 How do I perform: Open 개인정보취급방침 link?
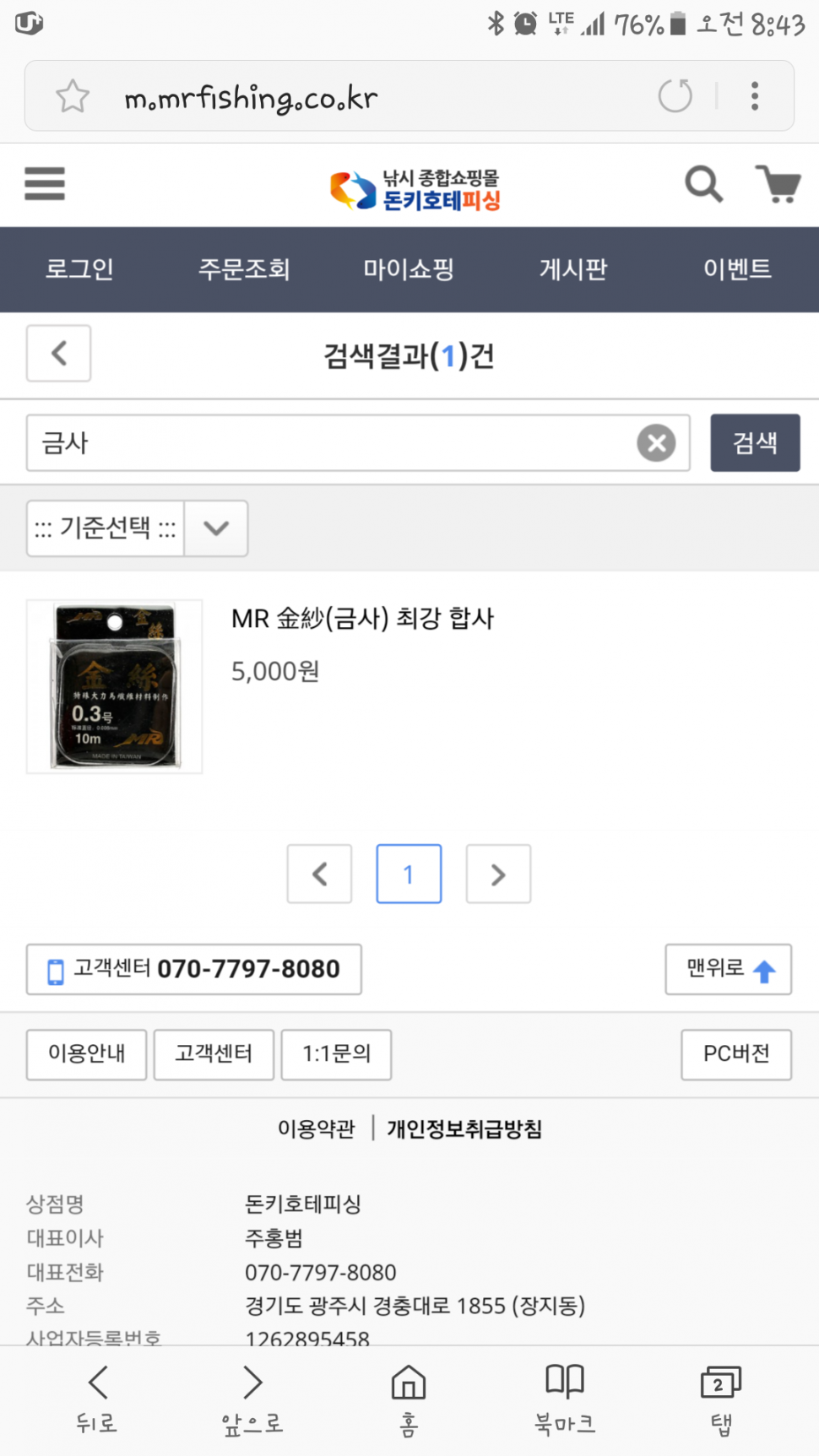click(x=464, y=1129)
